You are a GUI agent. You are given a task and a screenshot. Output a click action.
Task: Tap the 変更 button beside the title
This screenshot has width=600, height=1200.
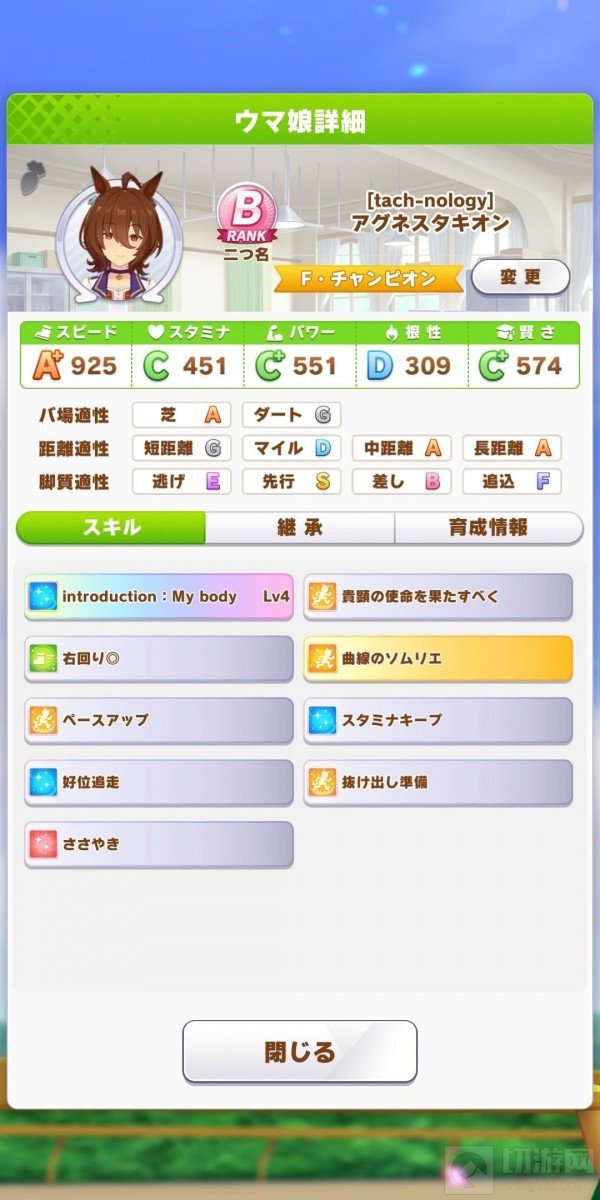pos(520,277)
